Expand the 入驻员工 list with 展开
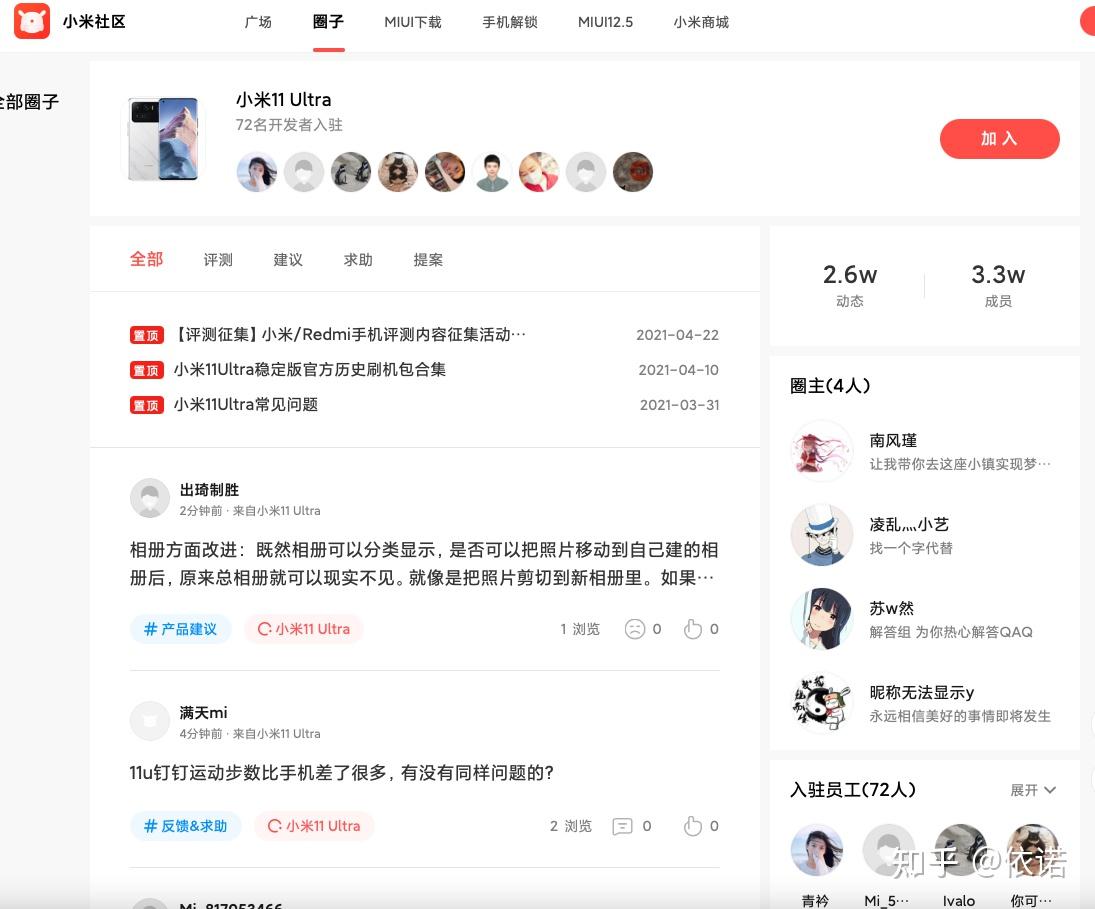Image resolution: width=1095 pixels, height=909 pixels. (1033, 790)
